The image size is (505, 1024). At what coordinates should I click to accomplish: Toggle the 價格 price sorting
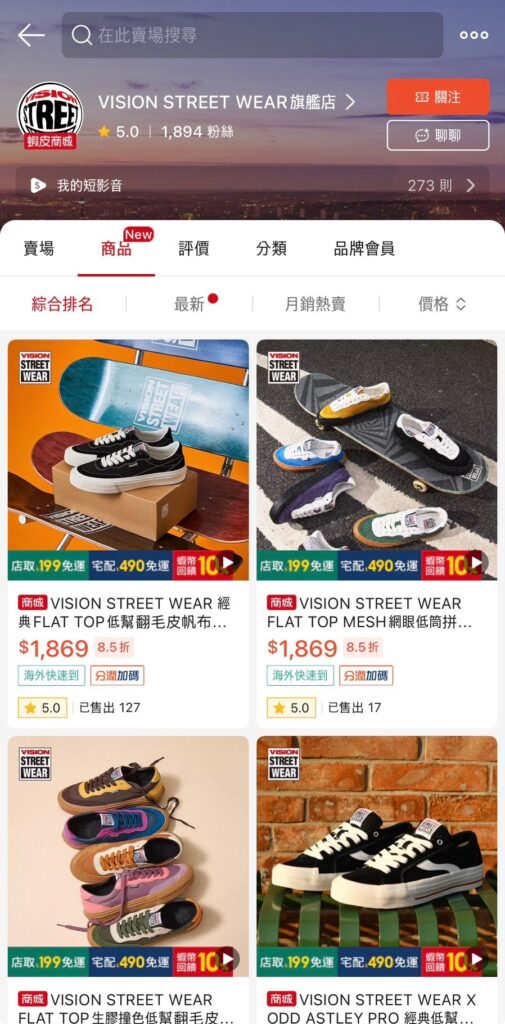point(442,304)
